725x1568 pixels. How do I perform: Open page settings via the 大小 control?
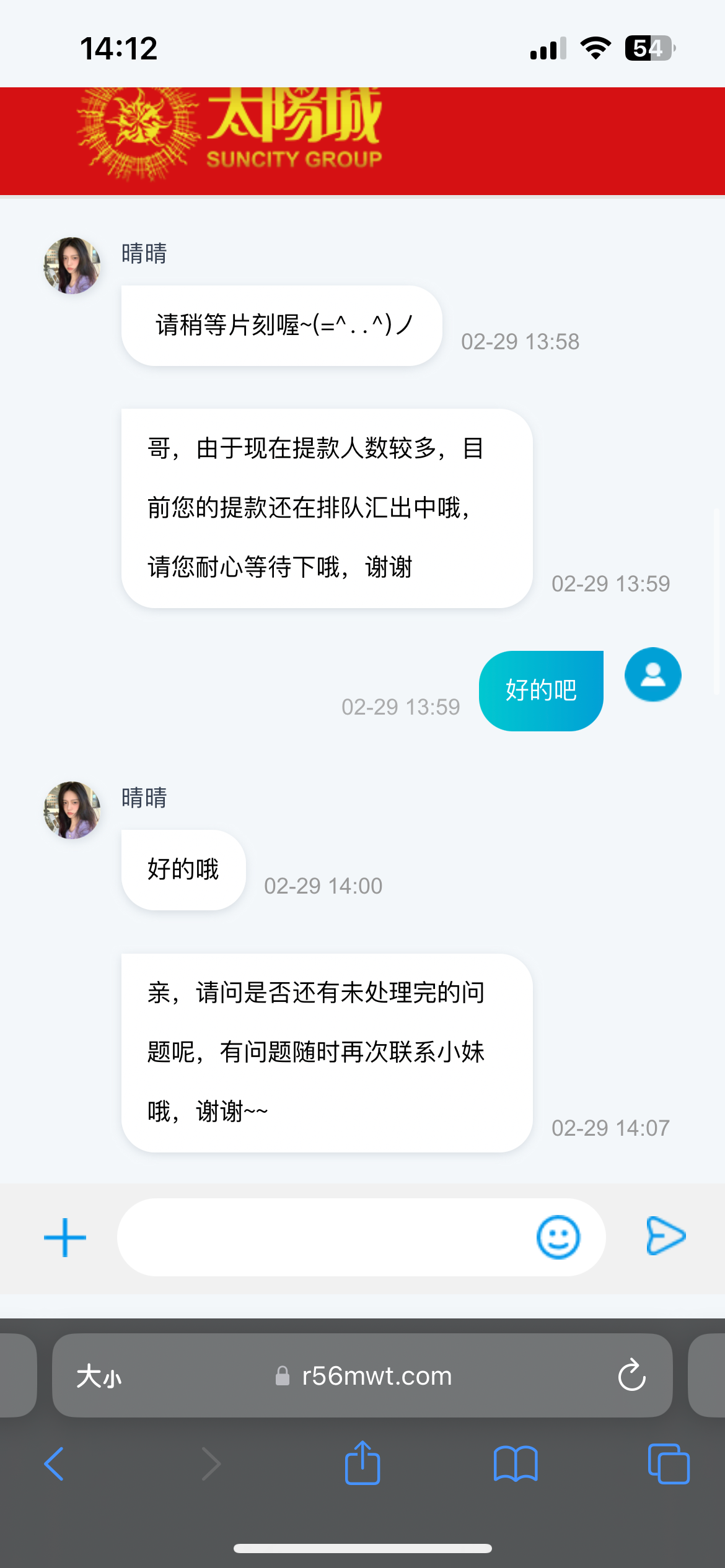coord(99,1376)
